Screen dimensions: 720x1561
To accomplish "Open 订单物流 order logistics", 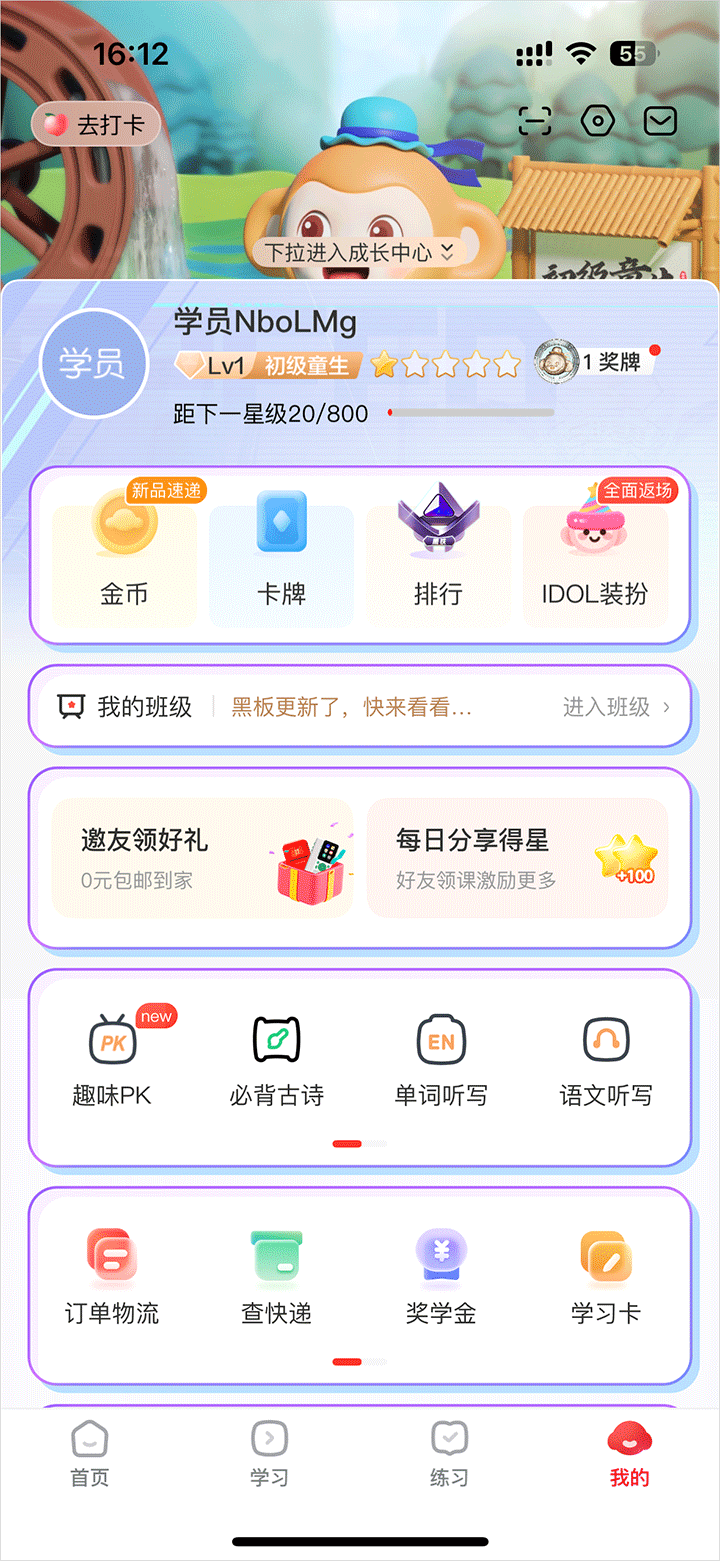I will [112, 1277].
